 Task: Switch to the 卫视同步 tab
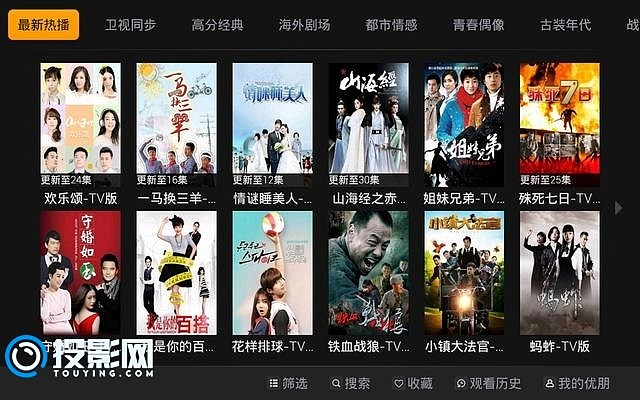131,25
